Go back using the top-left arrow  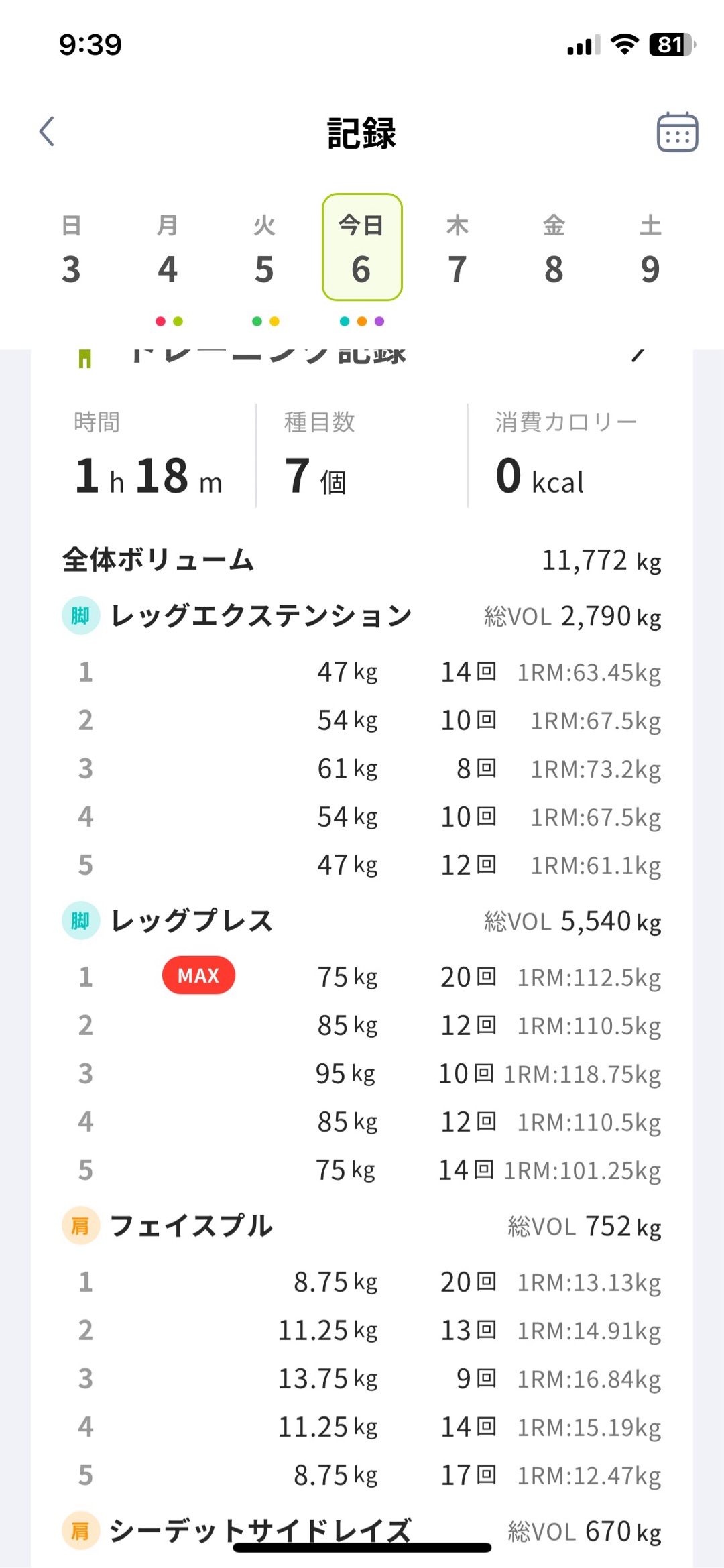(46, 131)
